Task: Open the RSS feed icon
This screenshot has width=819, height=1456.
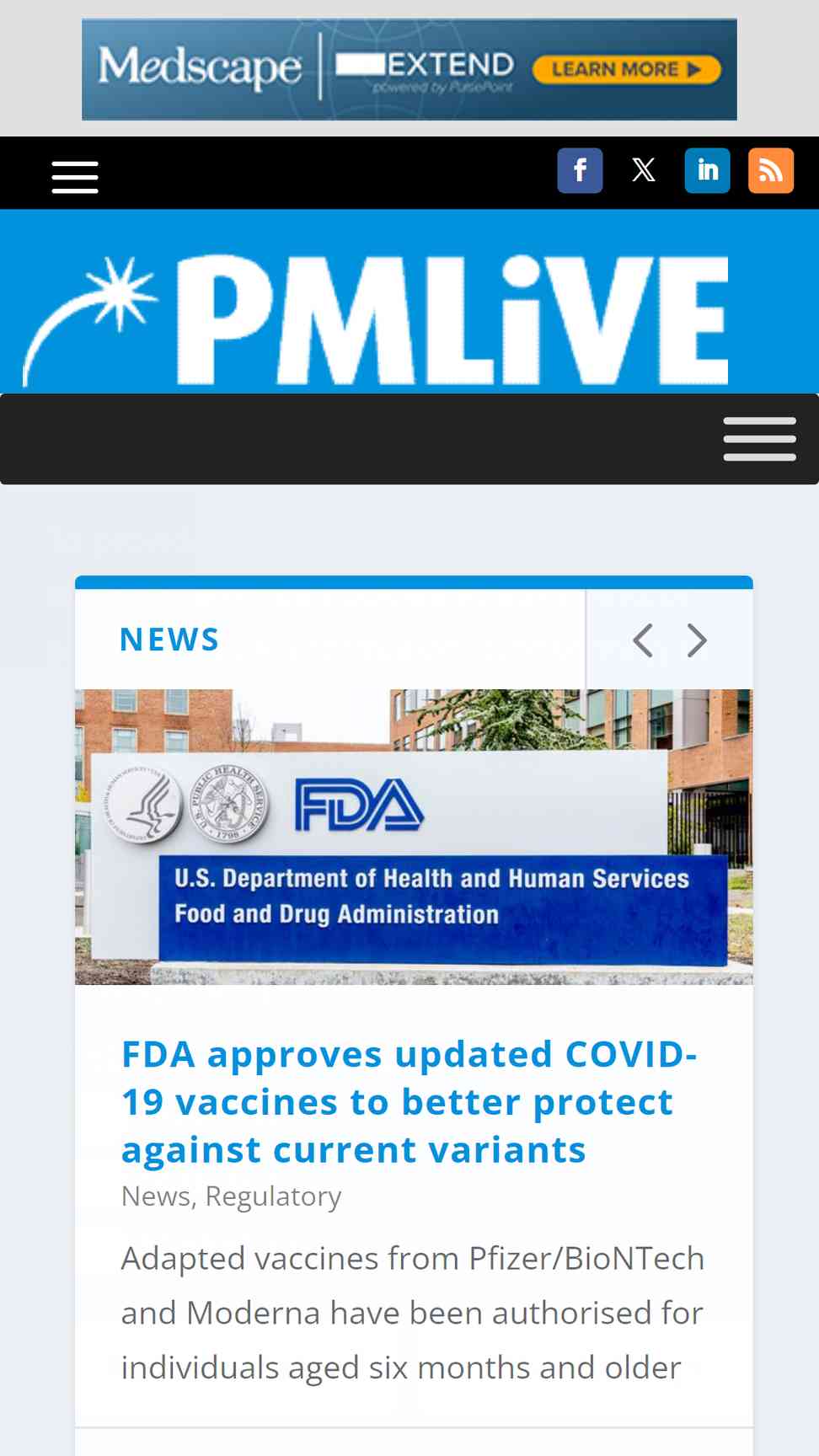Action: (771, 171)
